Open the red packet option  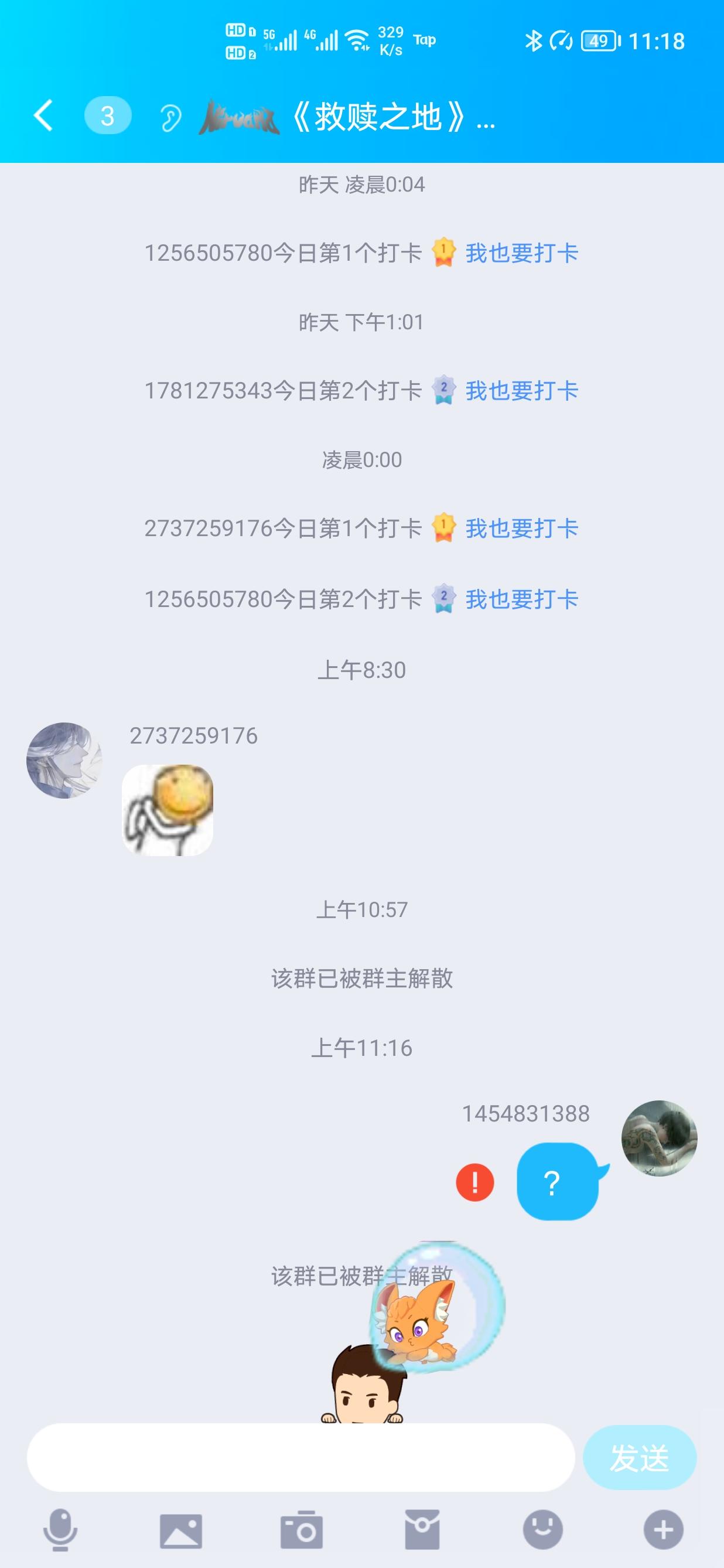(x=422, y=1530)
